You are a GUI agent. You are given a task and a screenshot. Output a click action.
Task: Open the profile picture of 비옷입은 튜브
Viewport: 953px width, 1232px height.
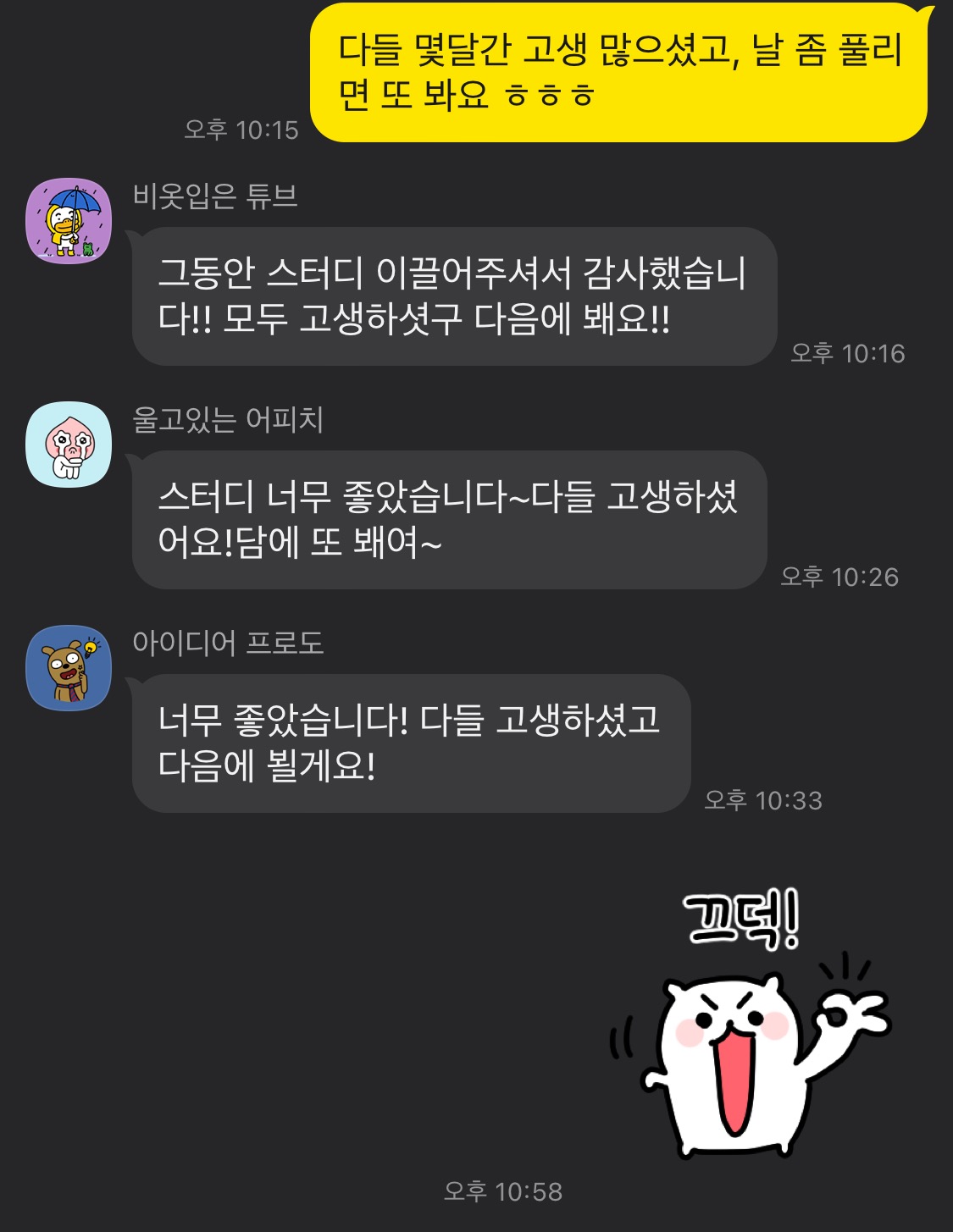(69, 221)
